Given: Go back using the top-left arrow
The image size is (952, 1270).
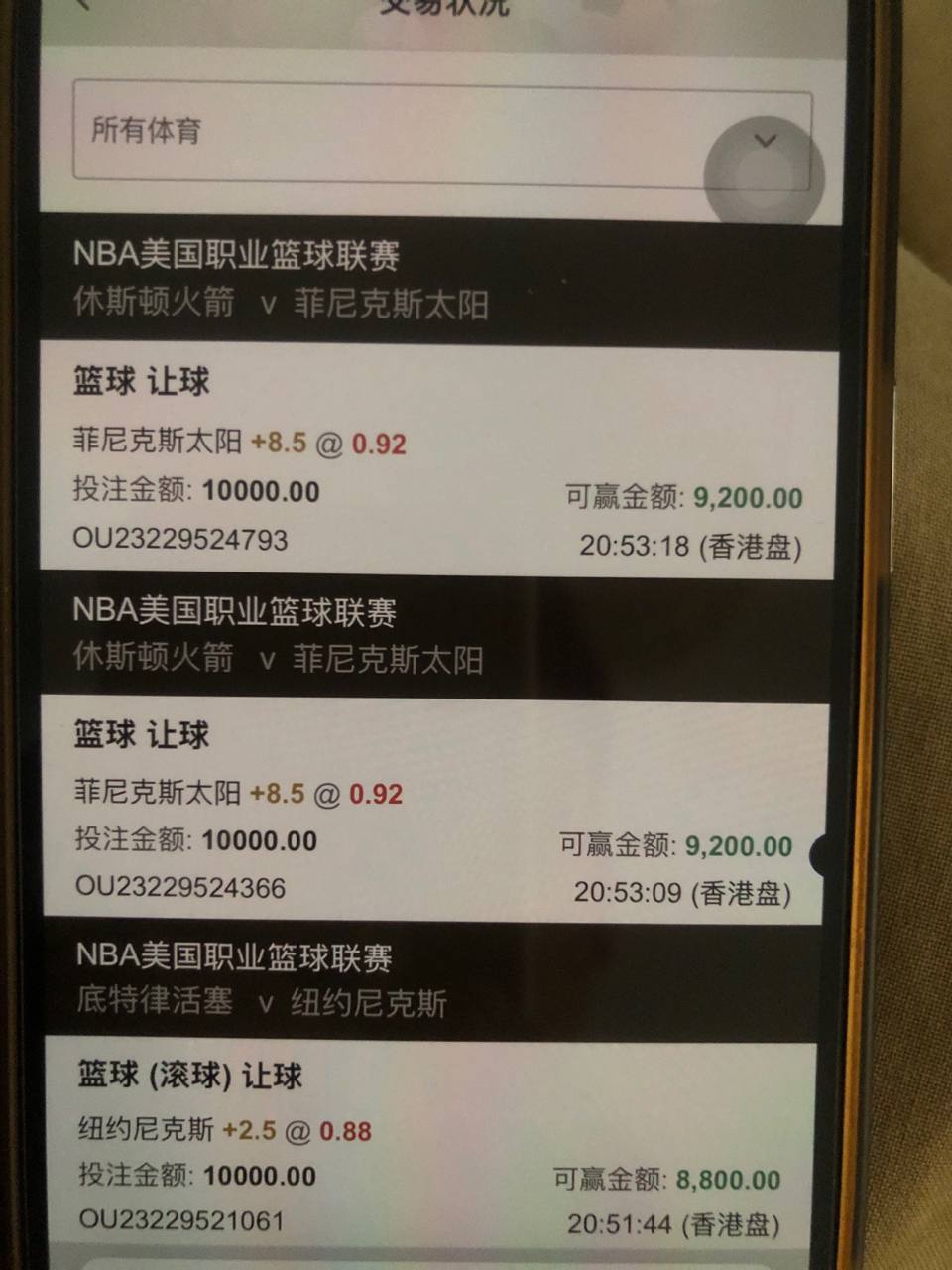Looking at the screenshot, I should 83,4.
